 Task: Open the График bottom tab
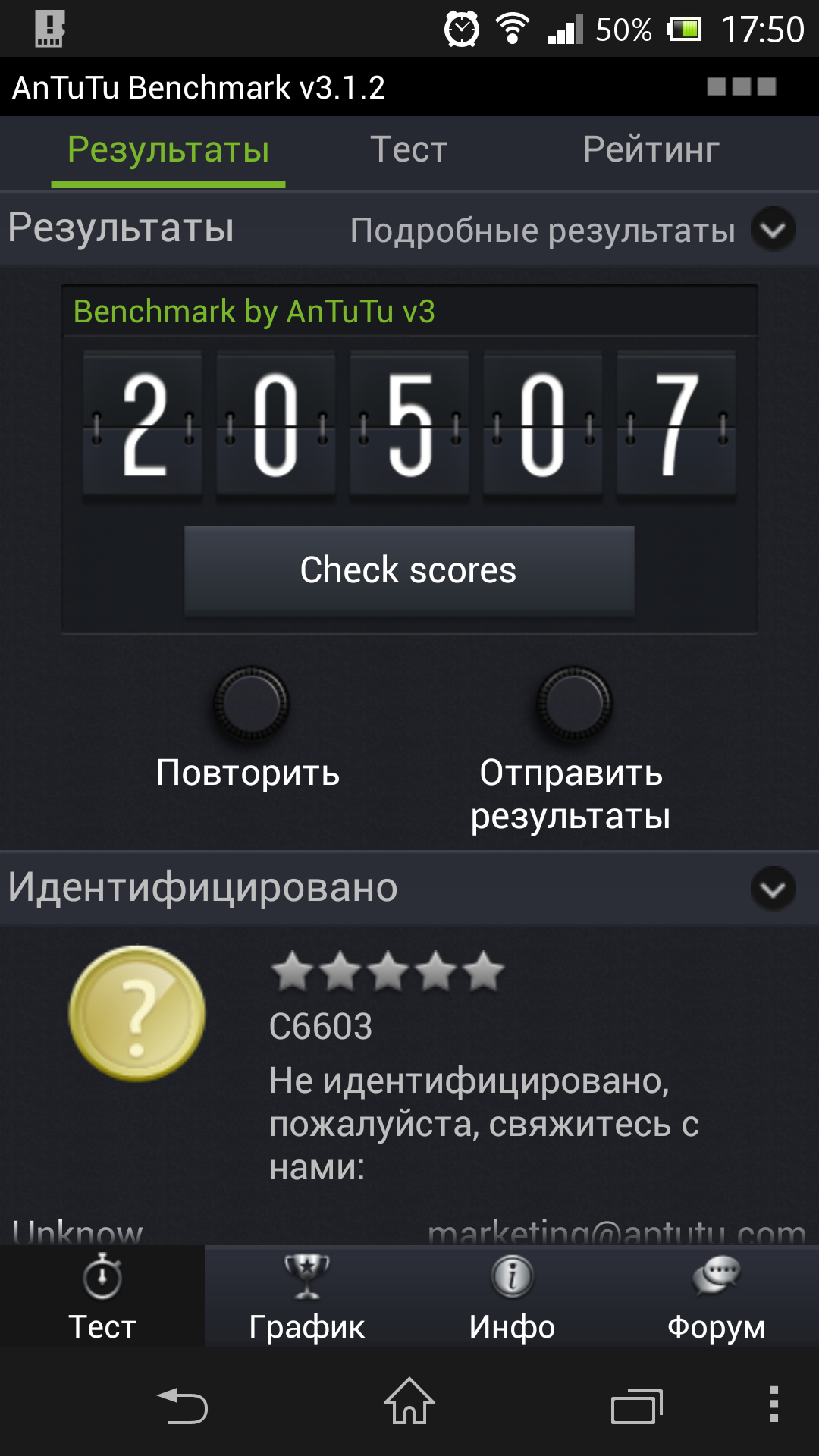click(307, 1296)
